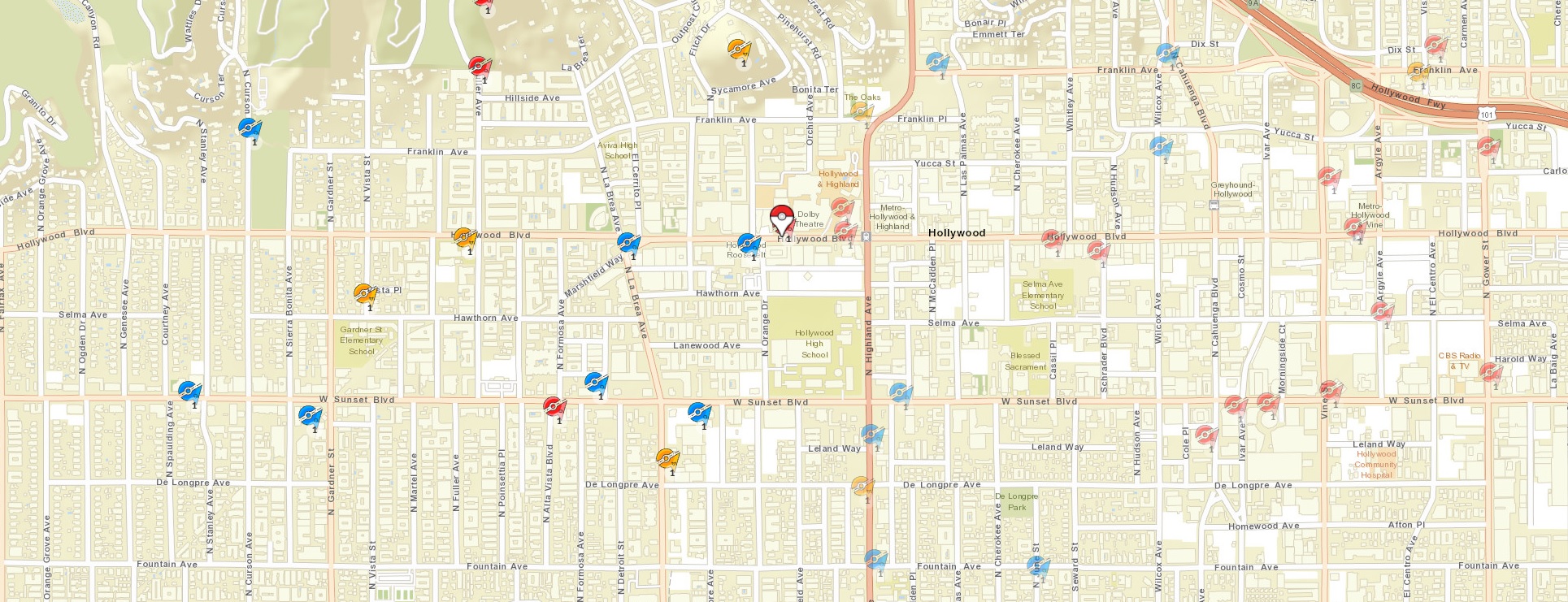The height and width of the screenshot is (602, 1568).
Task: Open the faded orange marker on Franklin Ave near Dix St
Action: [1417, 71]
